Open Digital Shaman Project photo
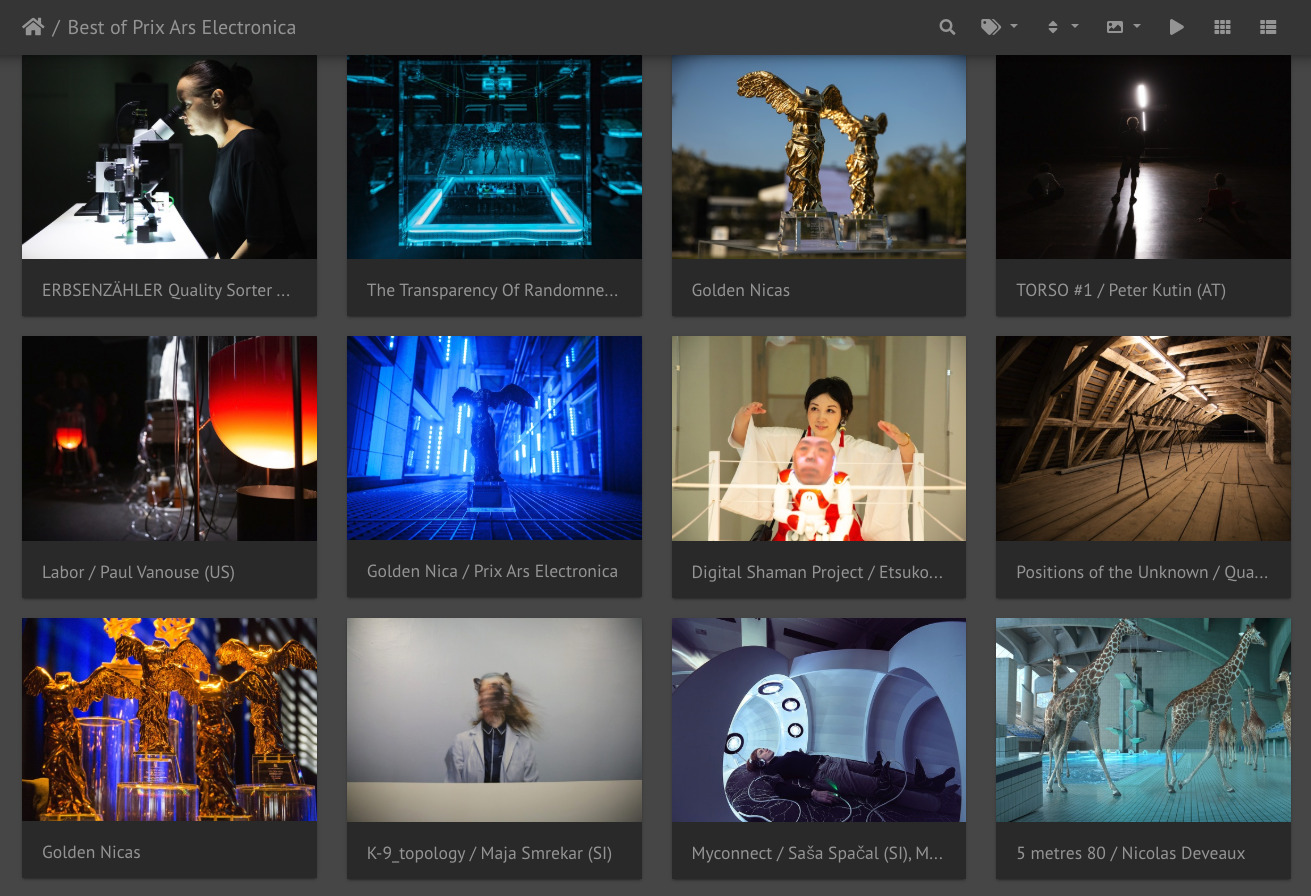 coord(818,439)
